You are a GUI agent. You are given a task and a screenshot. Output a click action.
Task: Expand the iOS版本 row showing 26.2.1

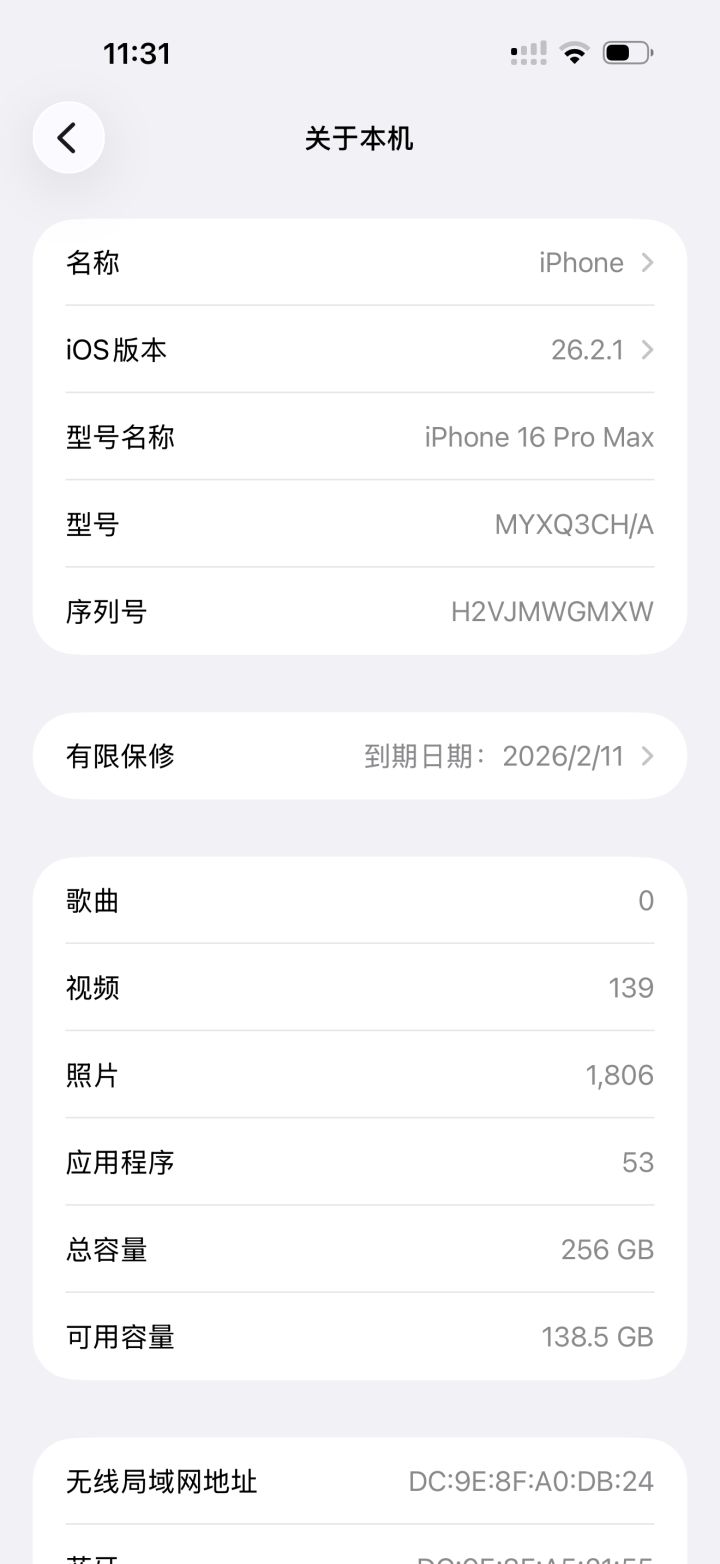[360, 350]
